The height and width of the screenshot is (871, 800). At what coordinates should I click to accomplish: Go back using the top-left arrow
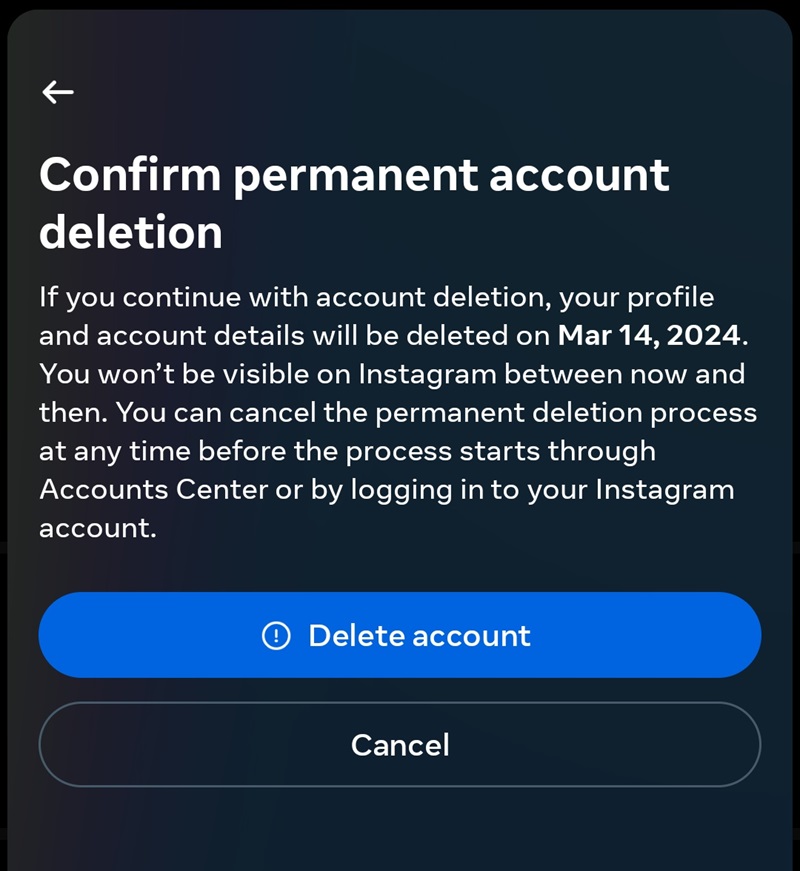coord(58,92)
